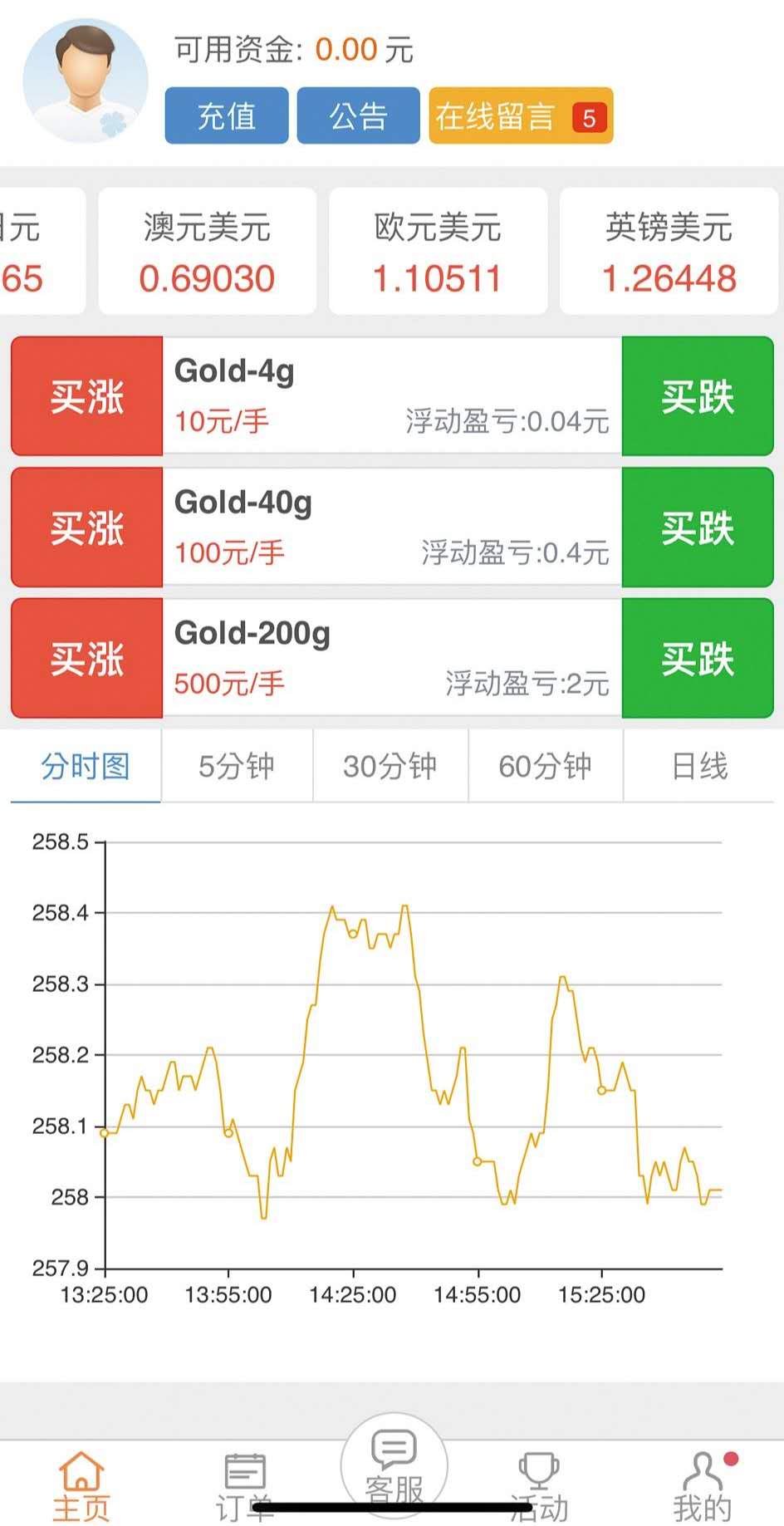Viewport: 784px width, 1526px height.
Task: Click the 充值 recharge button
Action: (226, 116)
